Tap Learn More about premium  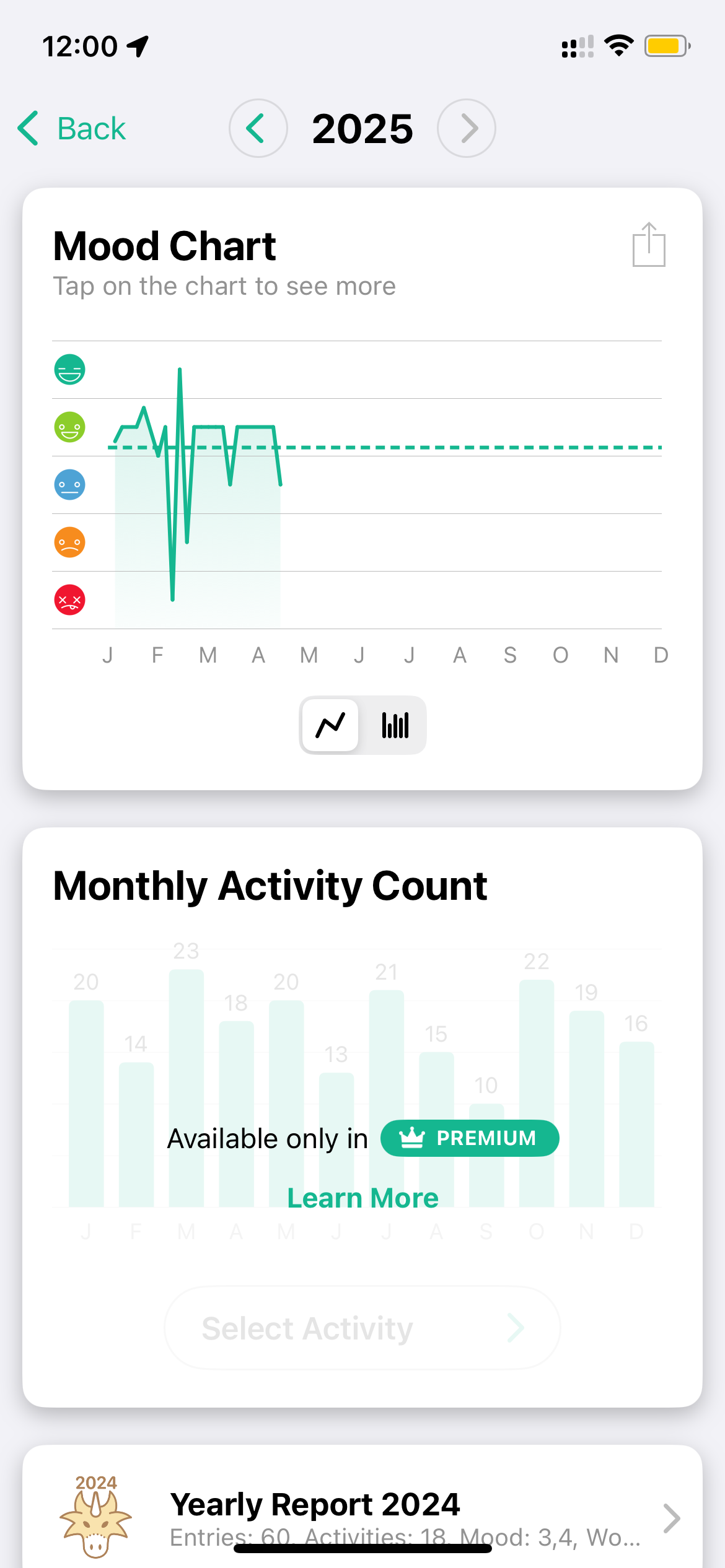363,1198
